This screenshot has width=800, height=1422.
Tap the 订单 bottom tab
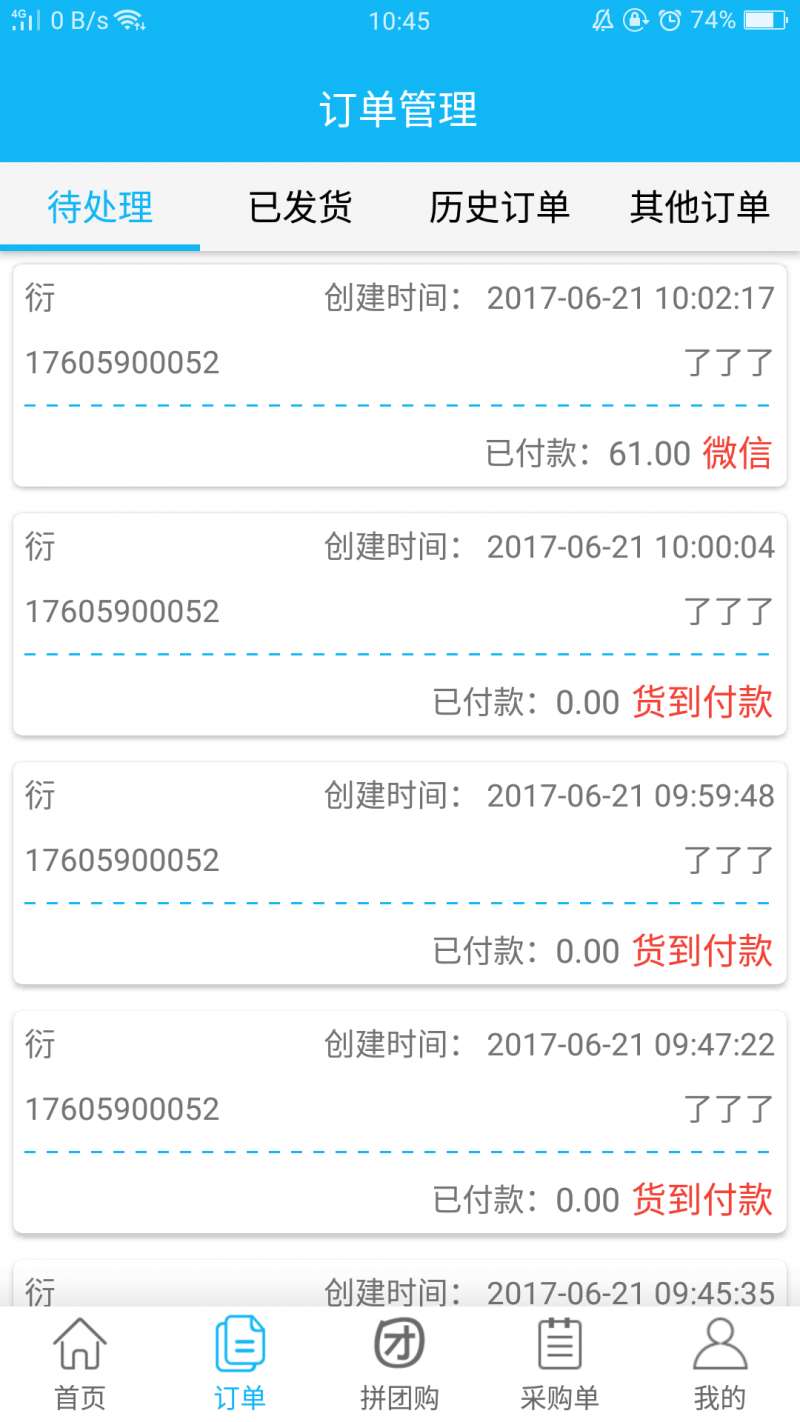tap(240, 1364)
